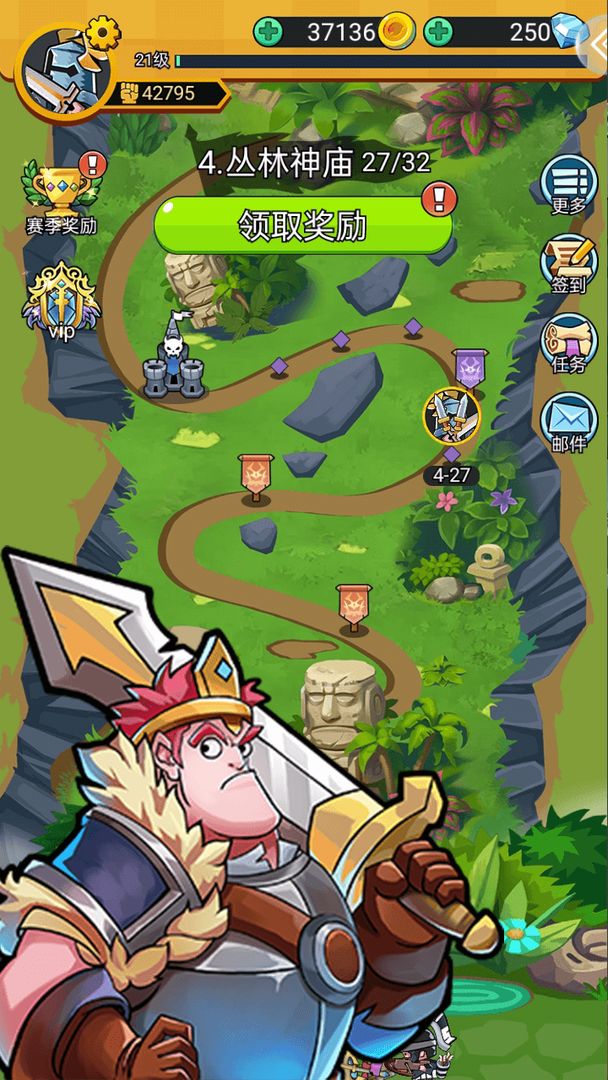Image resolution: width=608 pixels, height=1080 pixels.
Task: Tap the purple skull banner stage
Action: (x=470, y=369)
